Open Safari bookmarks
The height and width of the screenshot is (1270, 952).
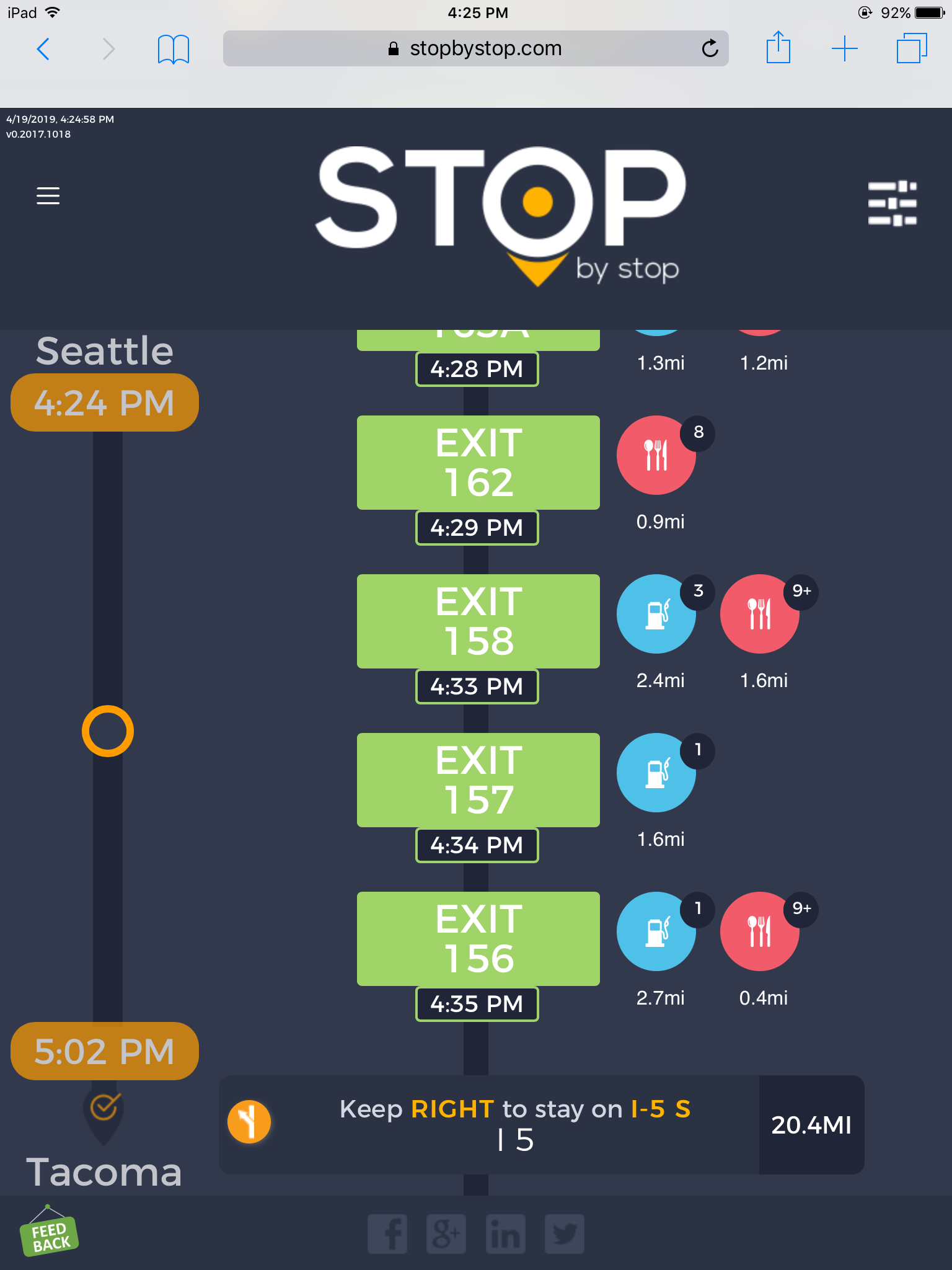point(173,49)
